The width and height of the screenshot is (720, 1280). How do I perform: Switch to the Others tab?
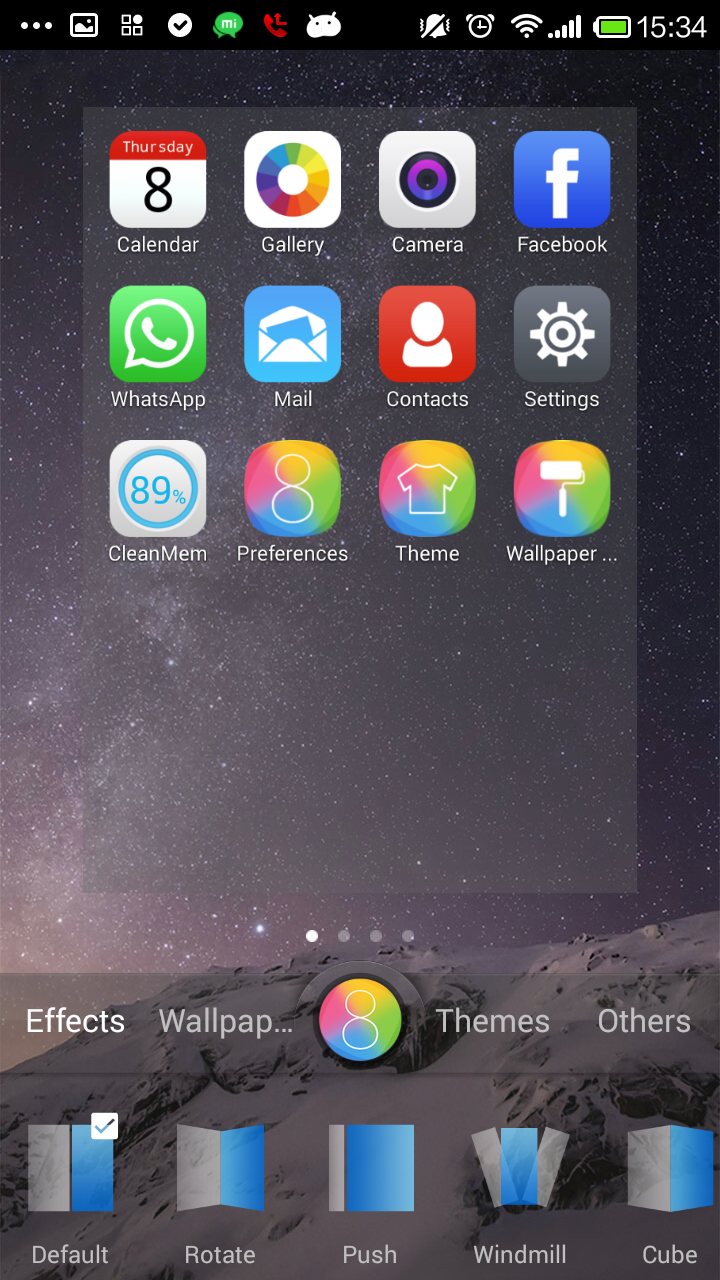click(644, 1021)
